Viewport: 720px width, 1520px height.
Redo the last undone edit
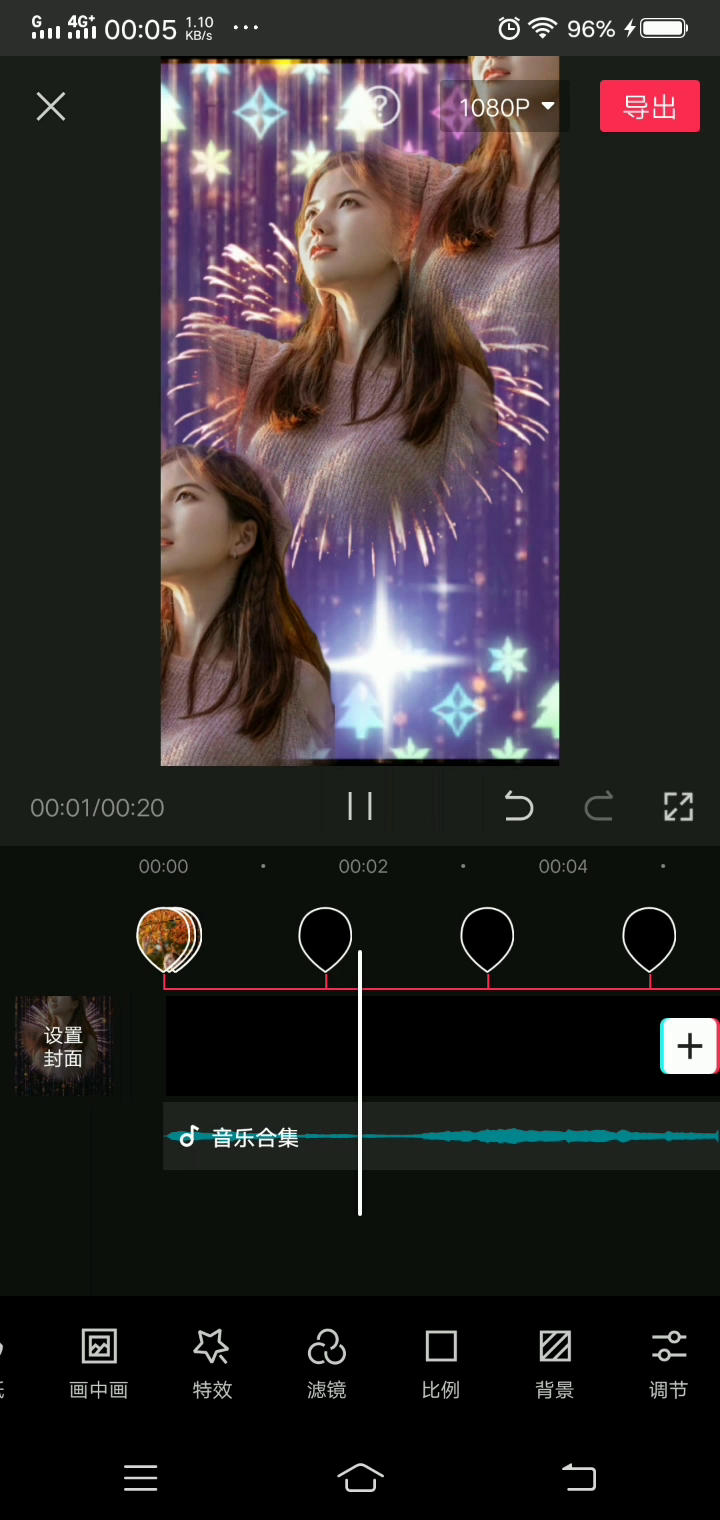click(x=598, y=806)
